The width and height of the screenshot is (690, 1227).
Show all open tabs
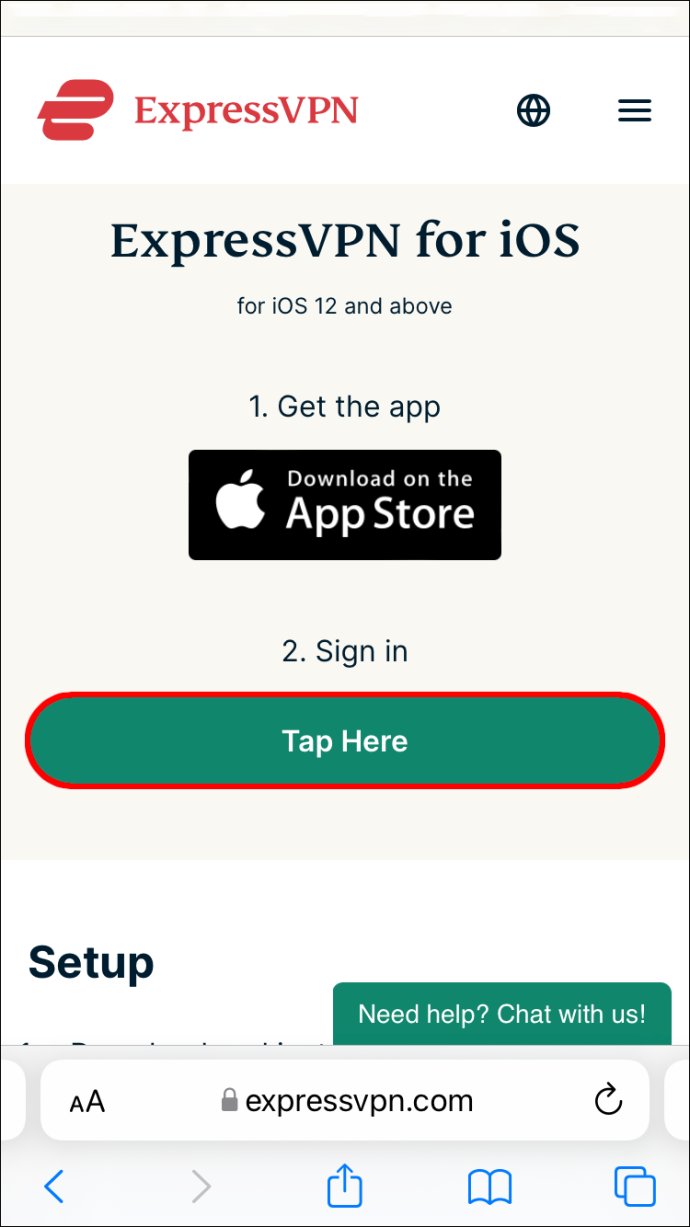click(635, 1187)
